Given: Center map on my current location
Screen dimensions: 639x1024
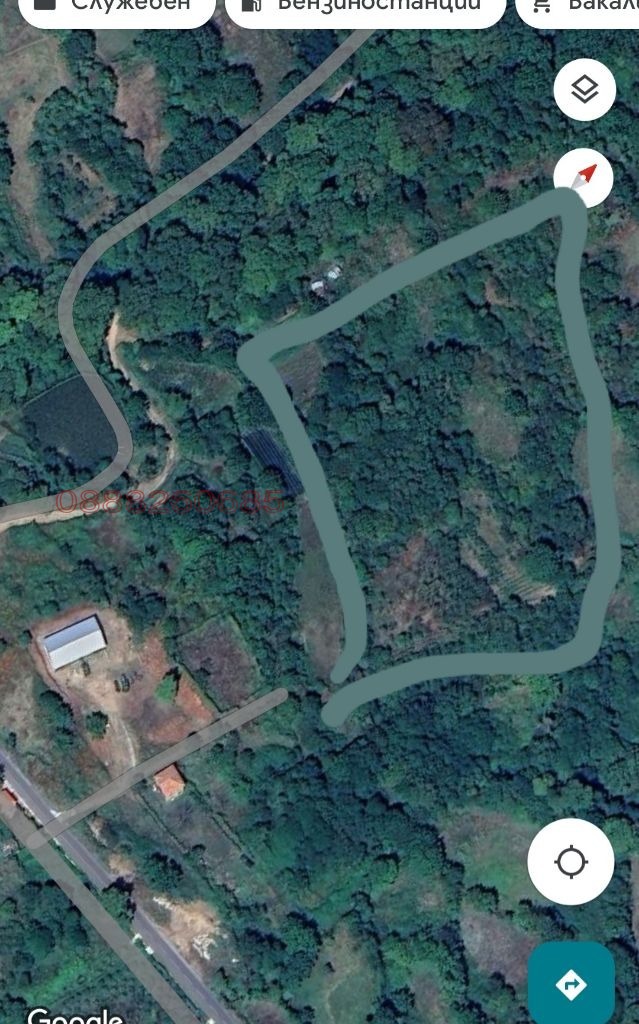Looking at the screenshot, I should click(571, 861).
